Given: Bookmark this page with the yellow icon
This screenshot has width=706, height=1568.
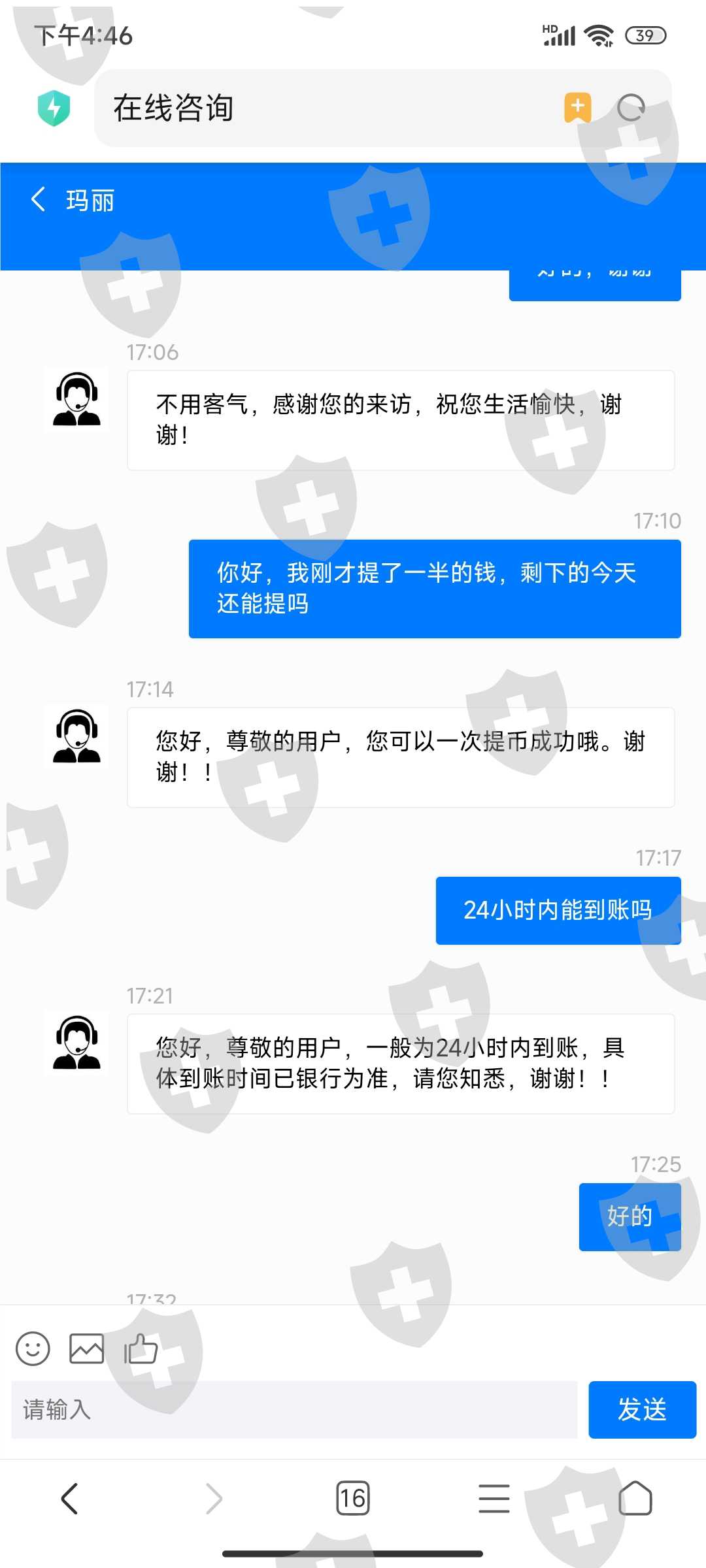Looking at the screenshot, I should (578, 108).
